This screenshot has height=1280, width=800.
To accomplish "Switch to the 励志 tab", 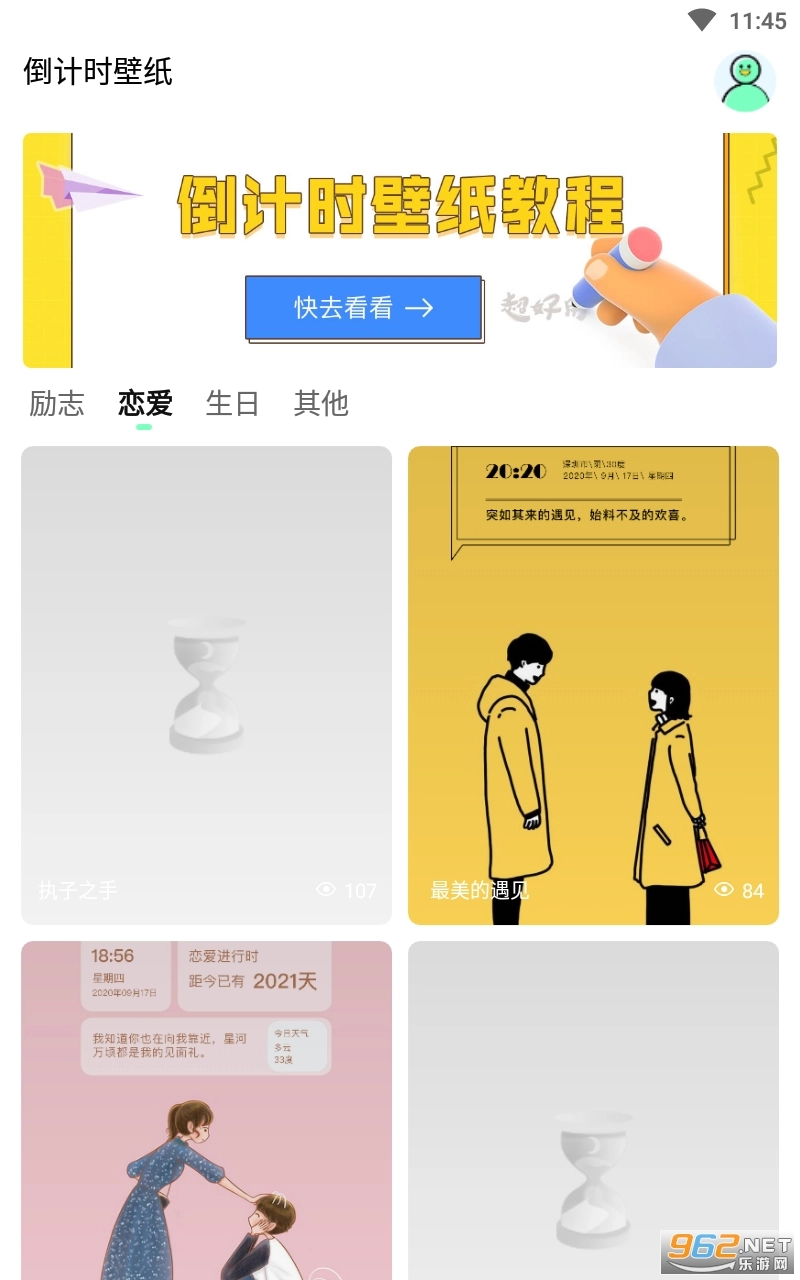I will point(55,404).
